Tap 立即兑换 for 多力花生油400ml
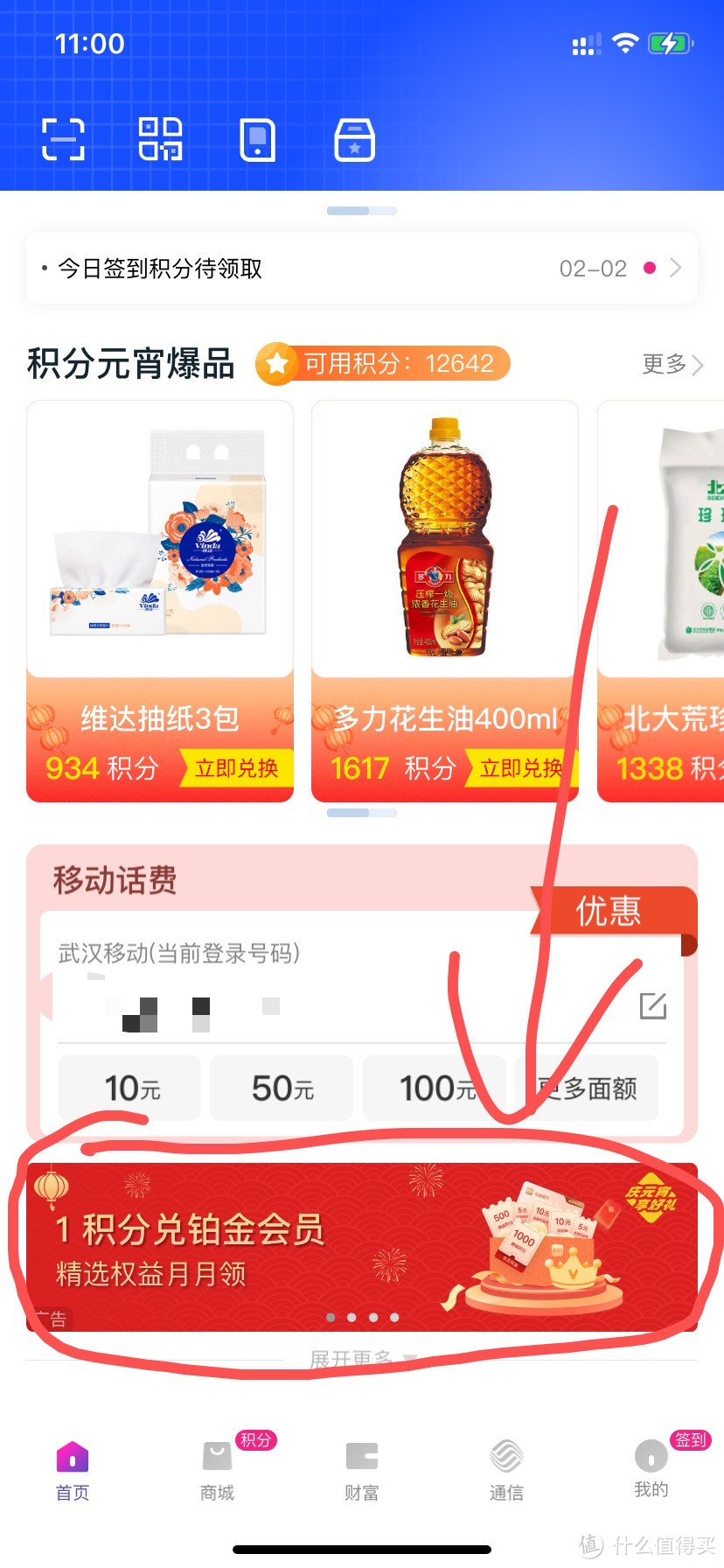 tap(520, 768)
